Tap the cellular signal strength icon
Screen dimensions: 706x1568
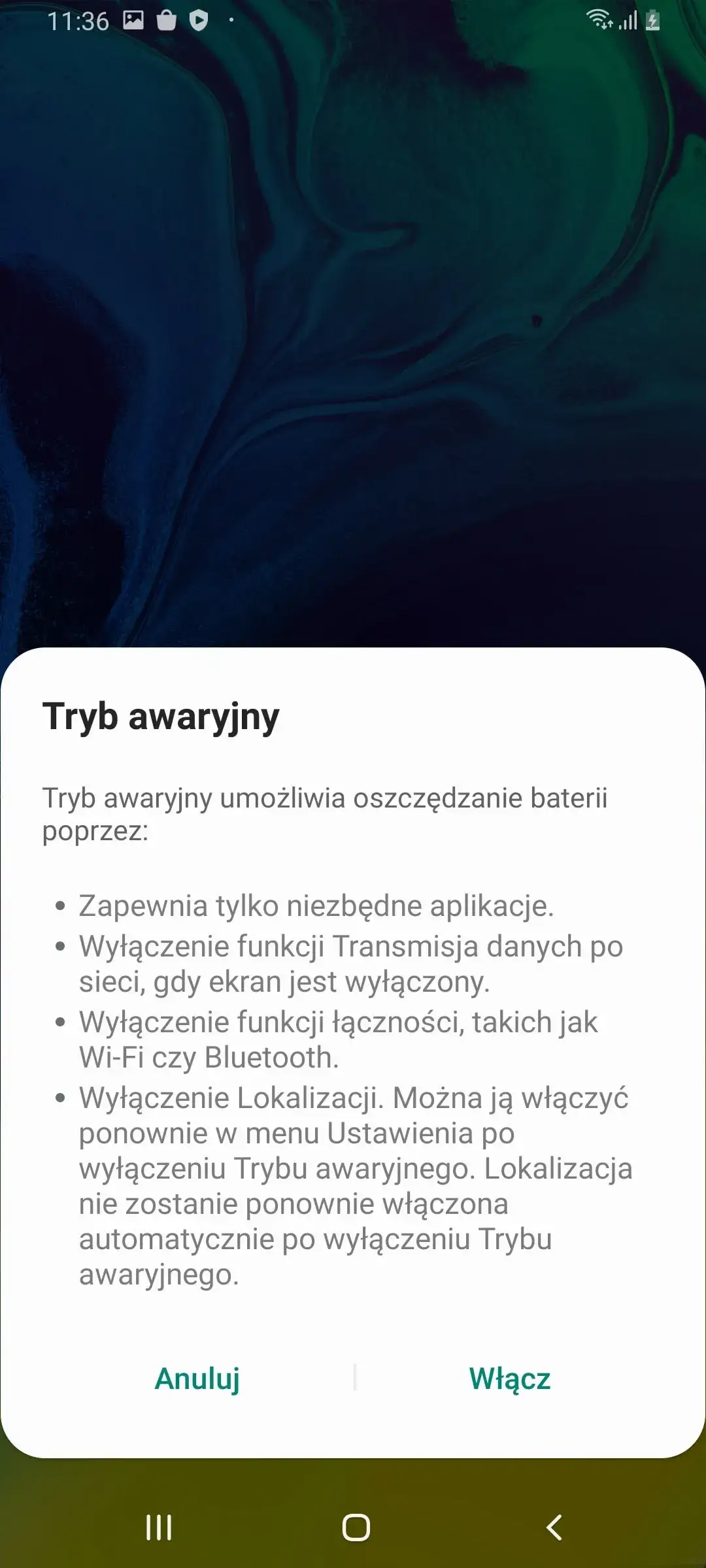coord(630,21)
